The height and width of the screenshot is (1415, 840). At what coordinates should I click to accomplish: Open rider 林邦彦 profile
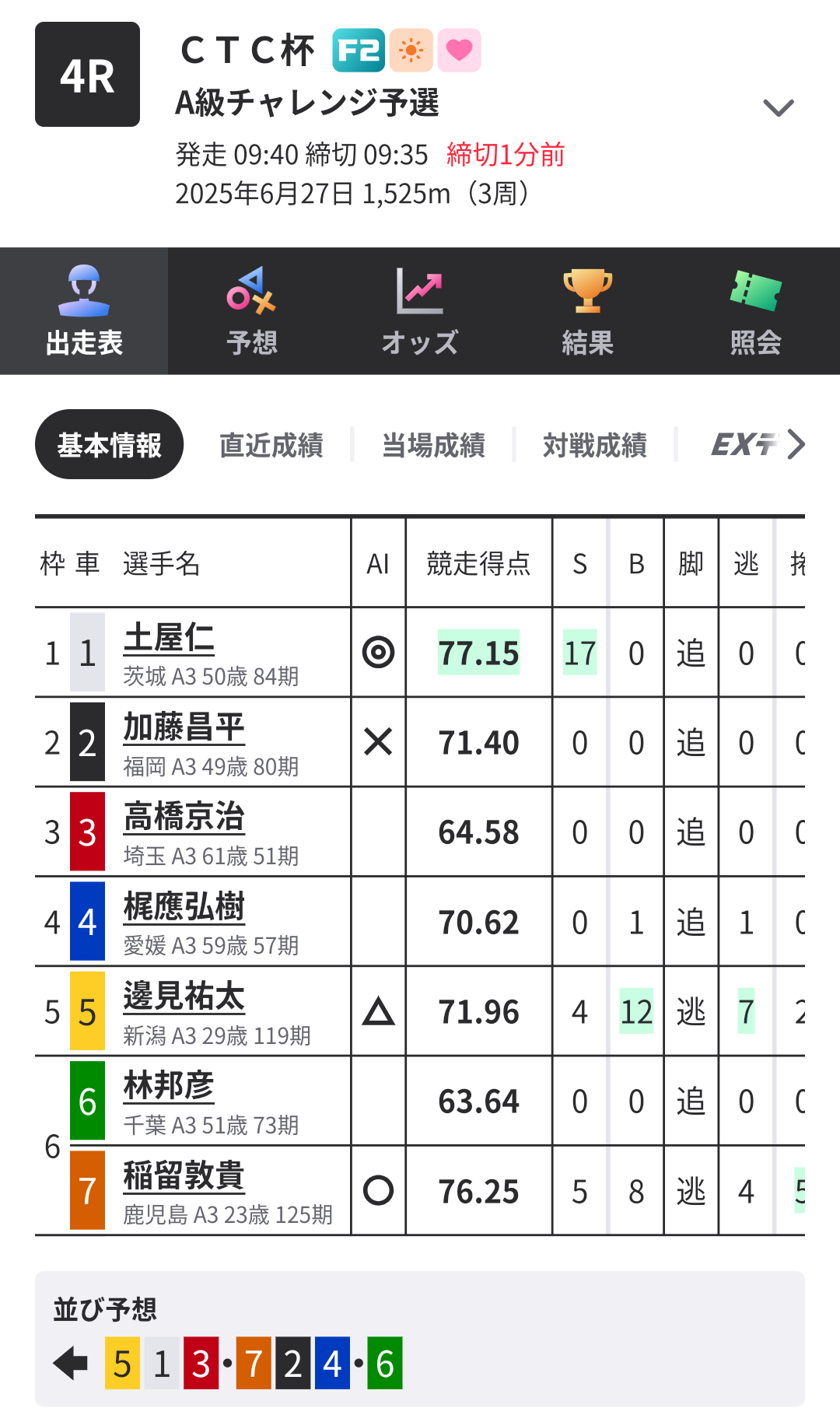[169, 1086]
